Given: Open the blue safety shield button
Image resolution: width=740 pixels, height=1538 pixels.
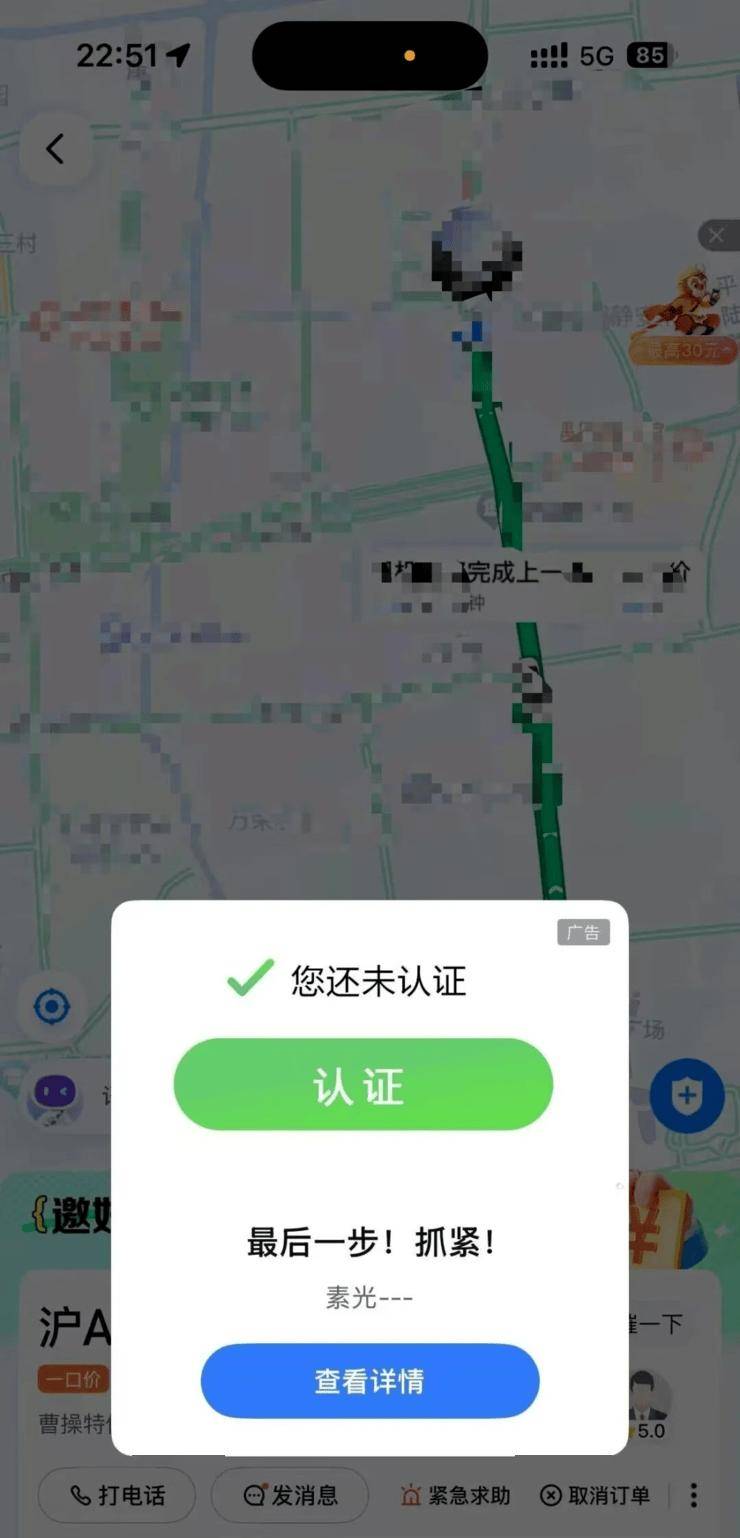Looking at the screenshot, I should click(687, 1095).
